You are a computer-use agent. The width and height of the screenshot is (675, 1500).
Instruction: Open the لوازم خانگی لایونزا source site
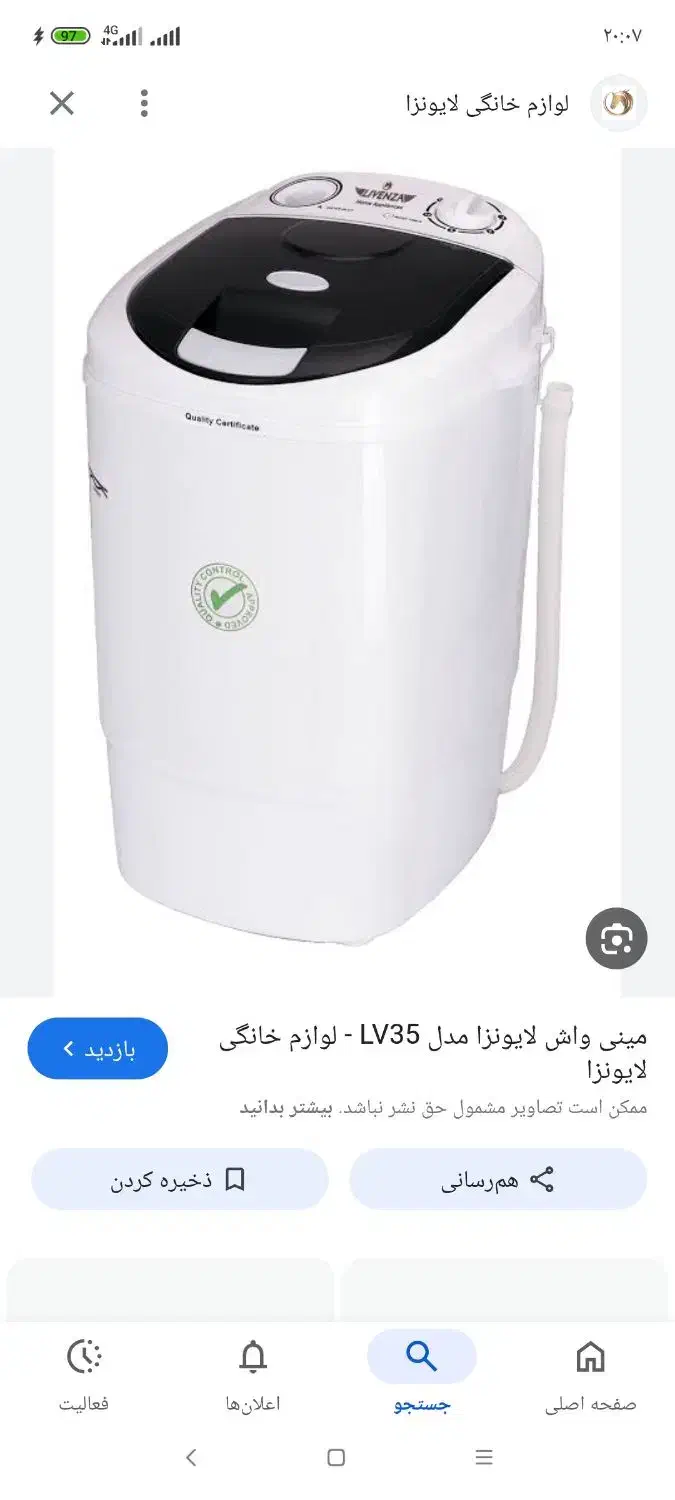487,104
